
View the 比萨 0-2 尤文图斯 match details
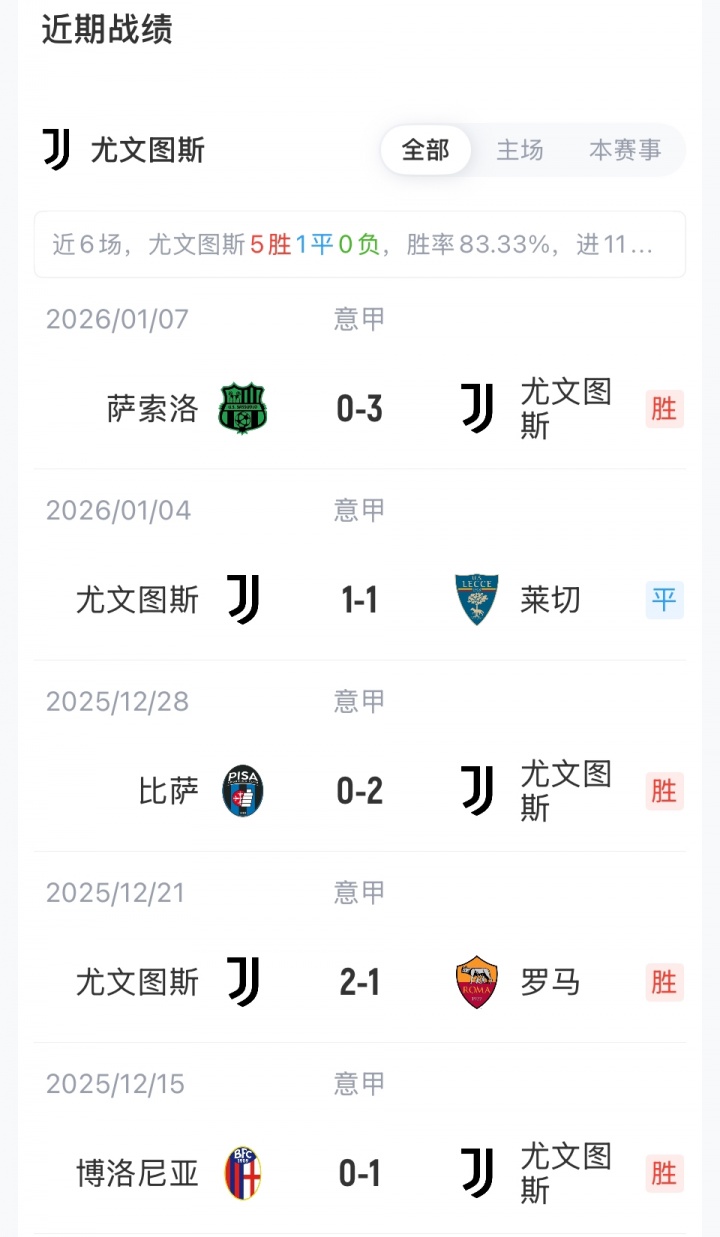(359, 791)
